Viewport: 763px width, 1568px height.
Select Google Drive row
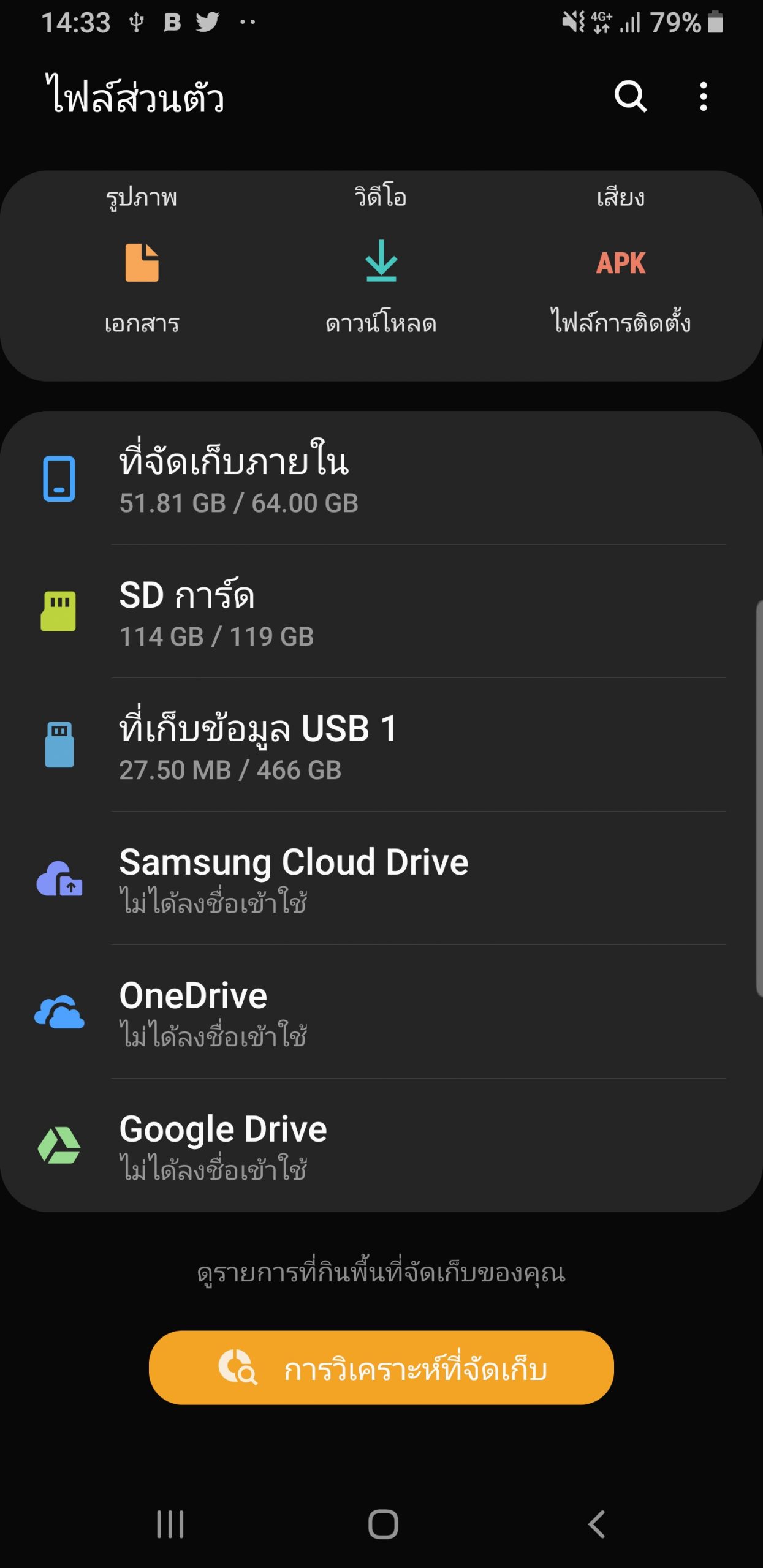tap(381, 1145)
